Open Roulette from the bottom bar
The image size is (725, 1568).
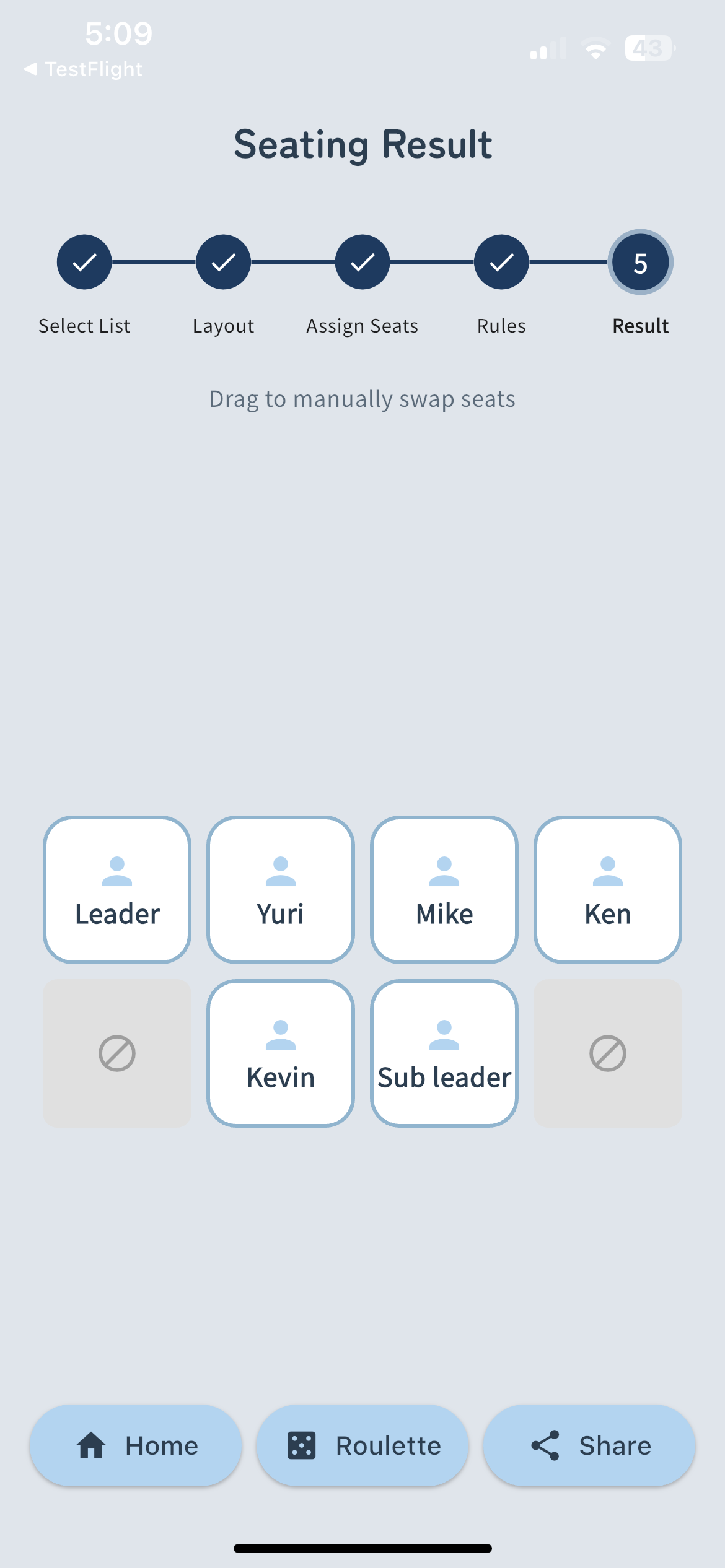coord(361,1445)
